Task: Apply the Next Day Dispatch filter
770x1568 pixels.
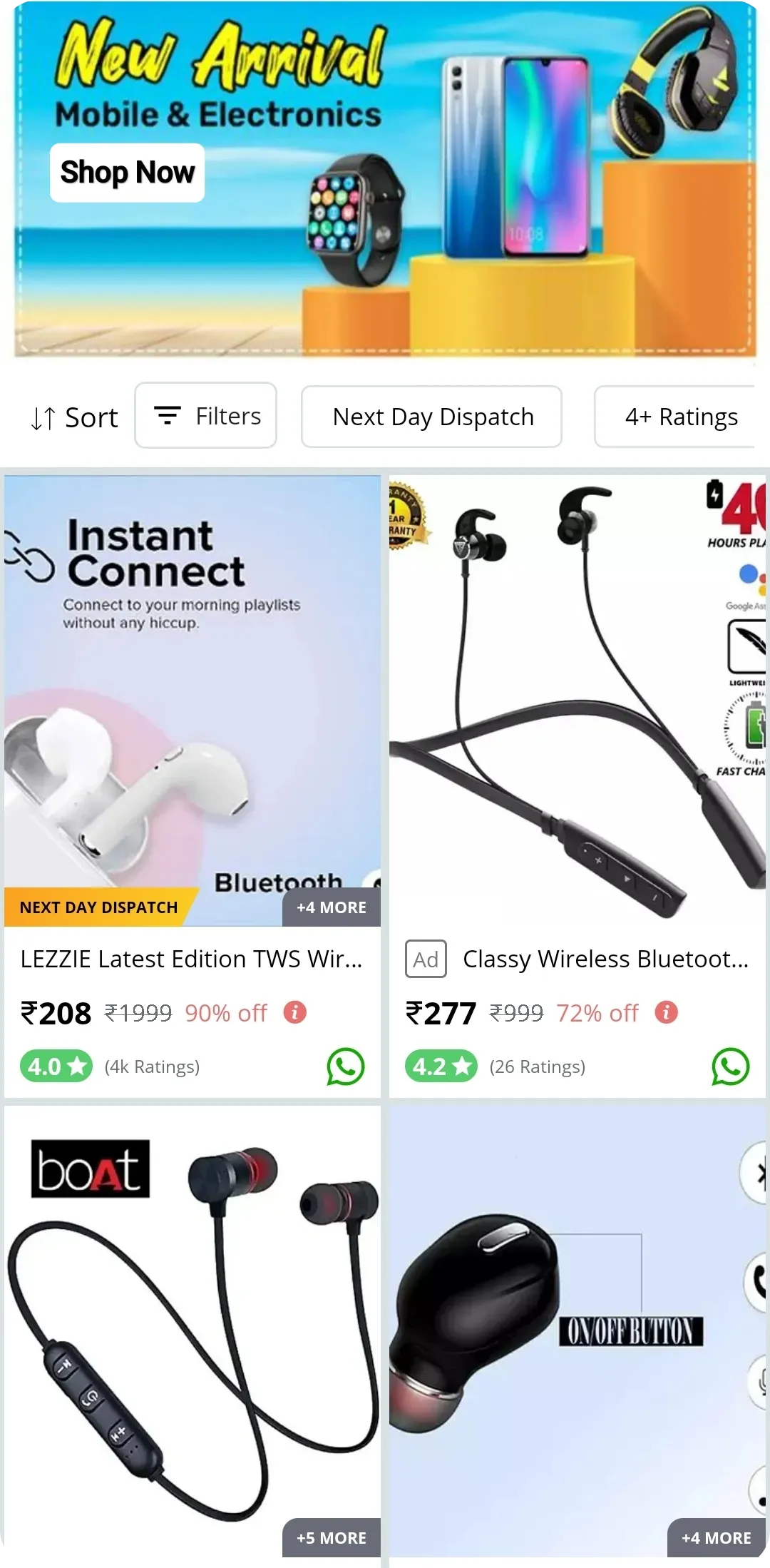Action: 431,417
